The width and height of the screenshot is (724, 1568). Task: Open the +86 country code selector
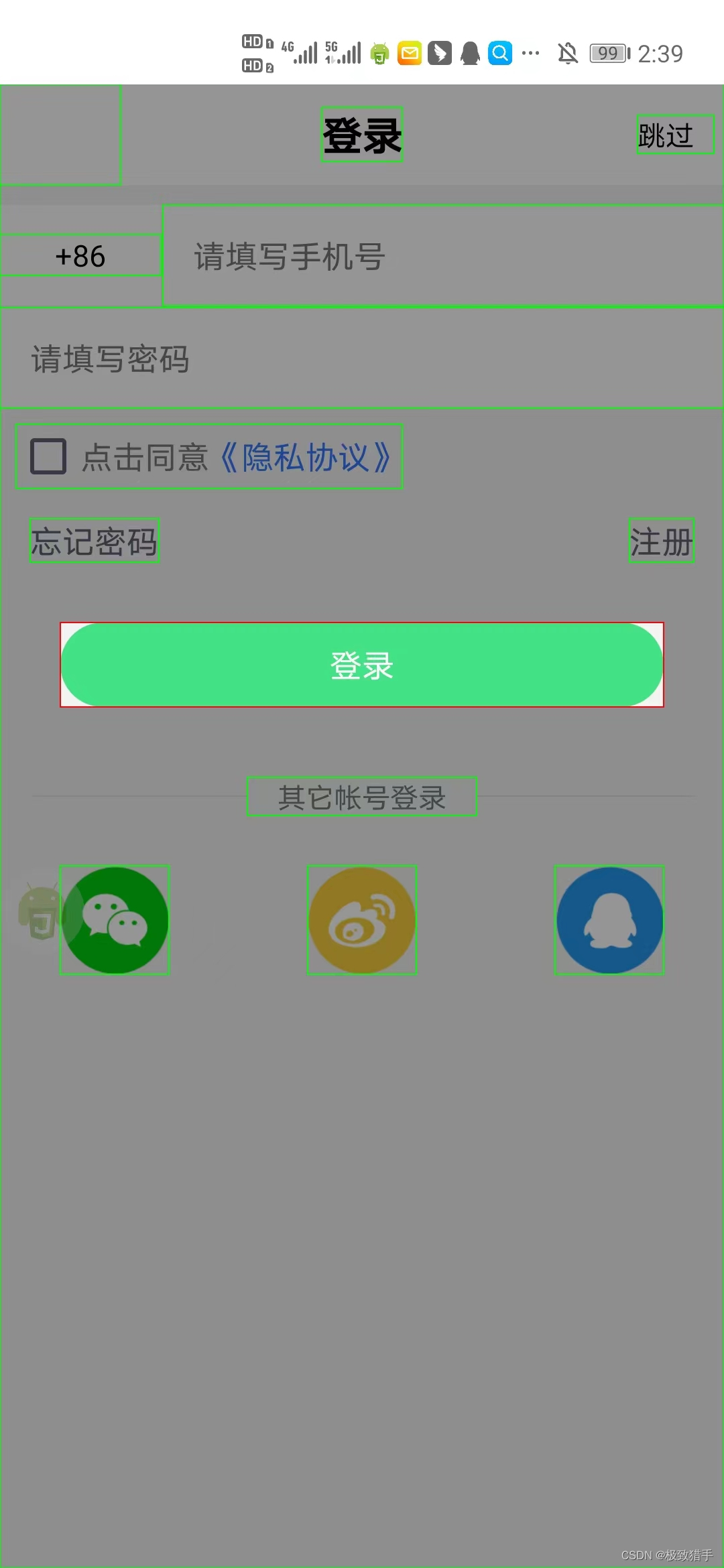[x=79, y=257]
